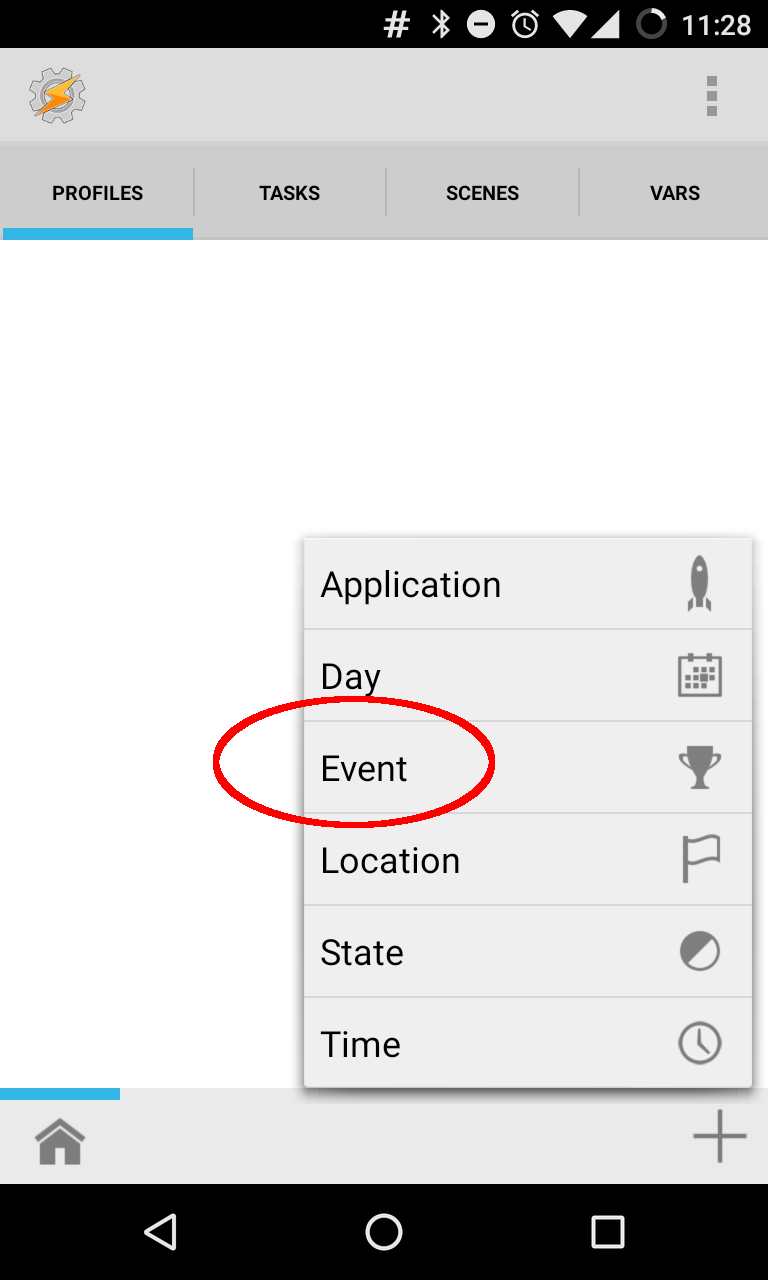Open the home project icon

point(60,1141)
